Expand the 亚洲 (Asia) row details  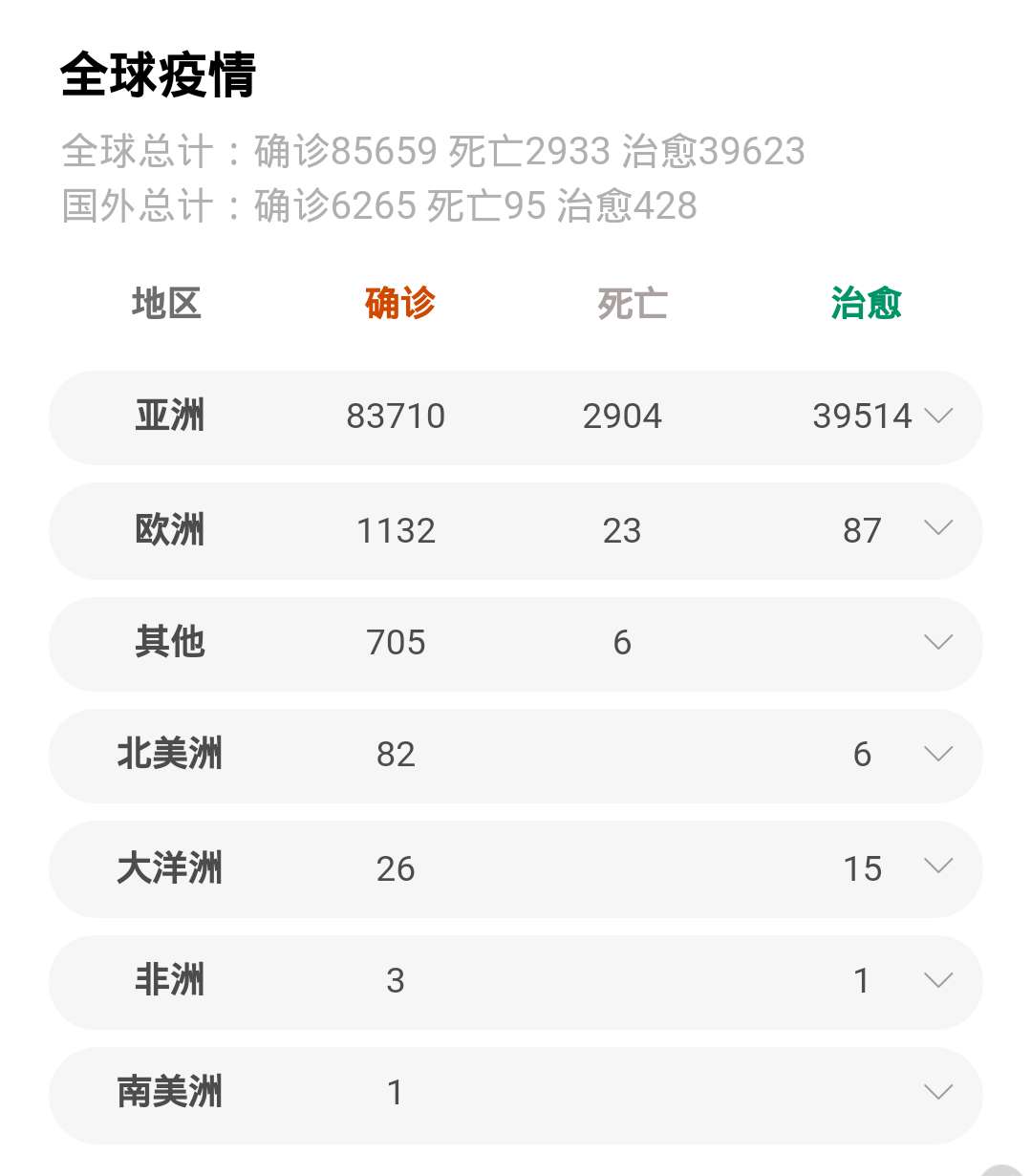pos(940,416)
